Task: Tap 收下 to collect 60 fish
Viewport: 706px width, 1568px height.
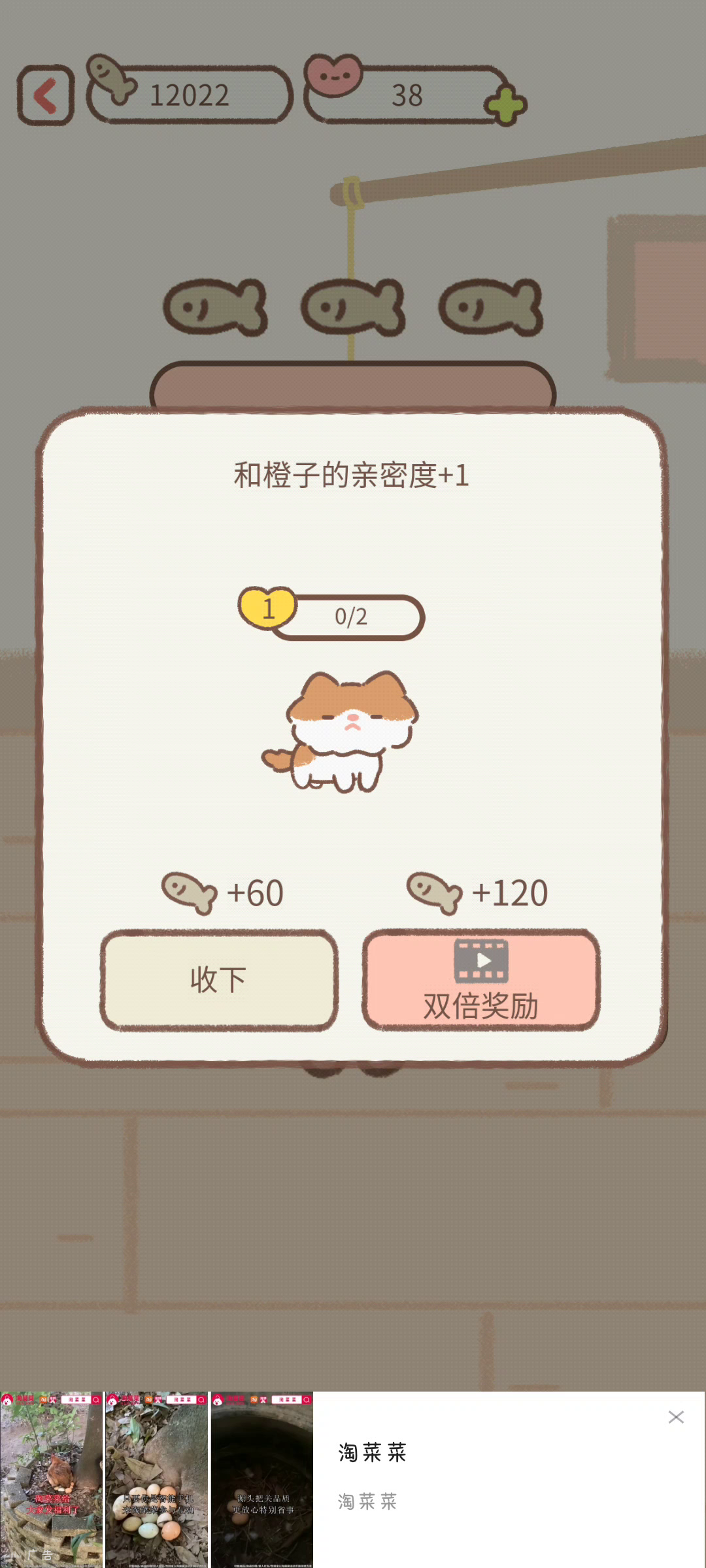Action: click(x=219, y=980)
